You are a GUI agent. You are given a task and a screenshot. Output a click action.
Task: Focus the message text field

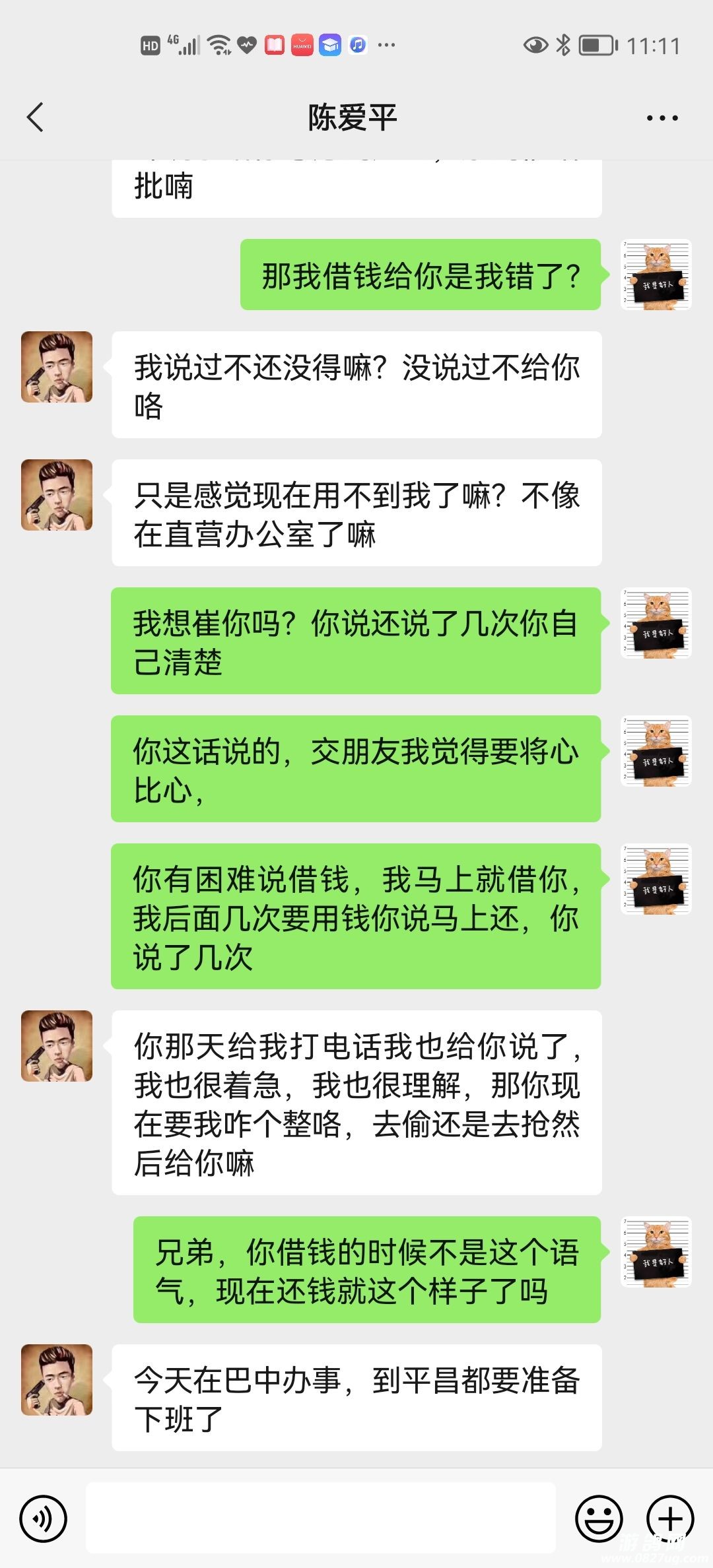tap(321, 1519)
